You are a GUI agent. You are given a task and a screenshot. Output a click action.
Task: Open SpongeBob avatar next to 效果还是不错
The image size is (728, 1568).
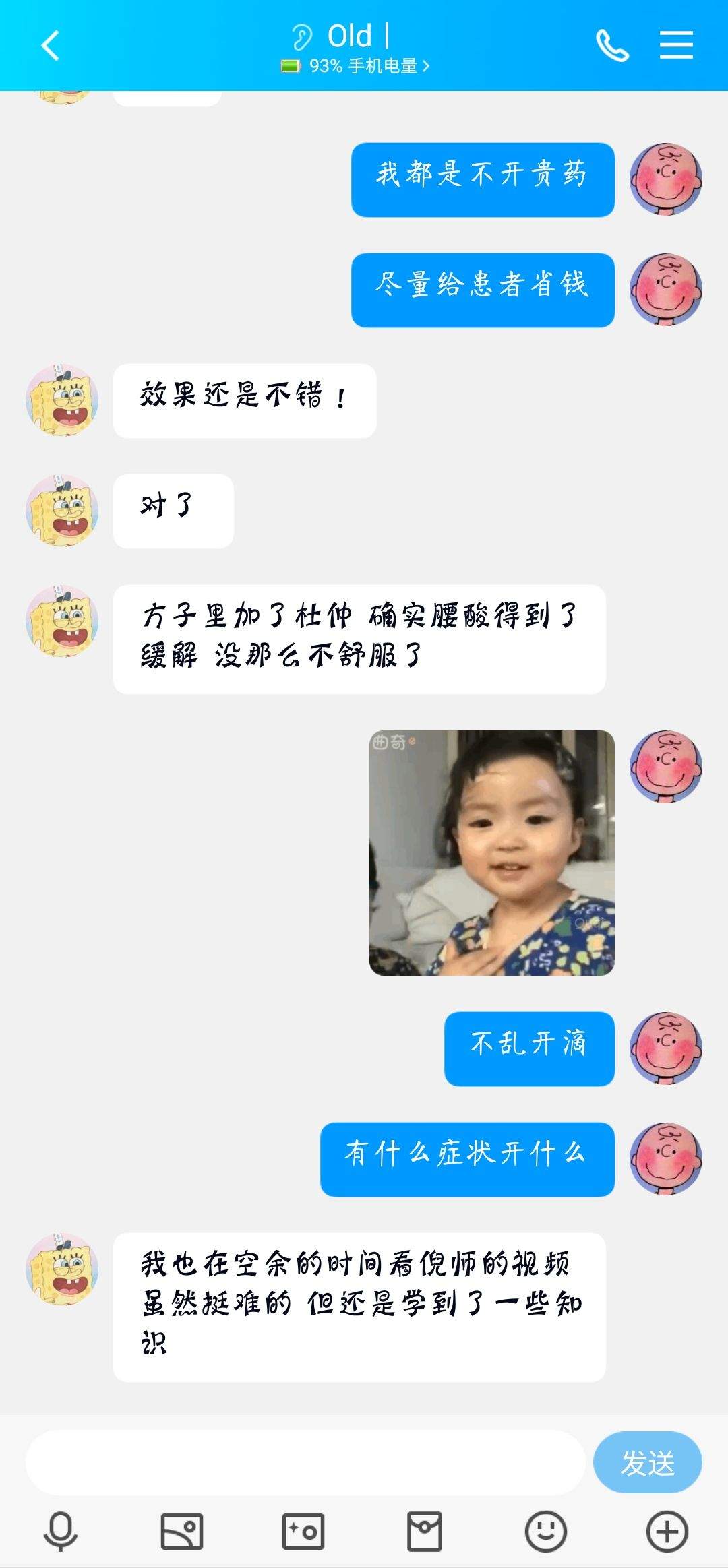pyautogui.click(x=62, y=400)
